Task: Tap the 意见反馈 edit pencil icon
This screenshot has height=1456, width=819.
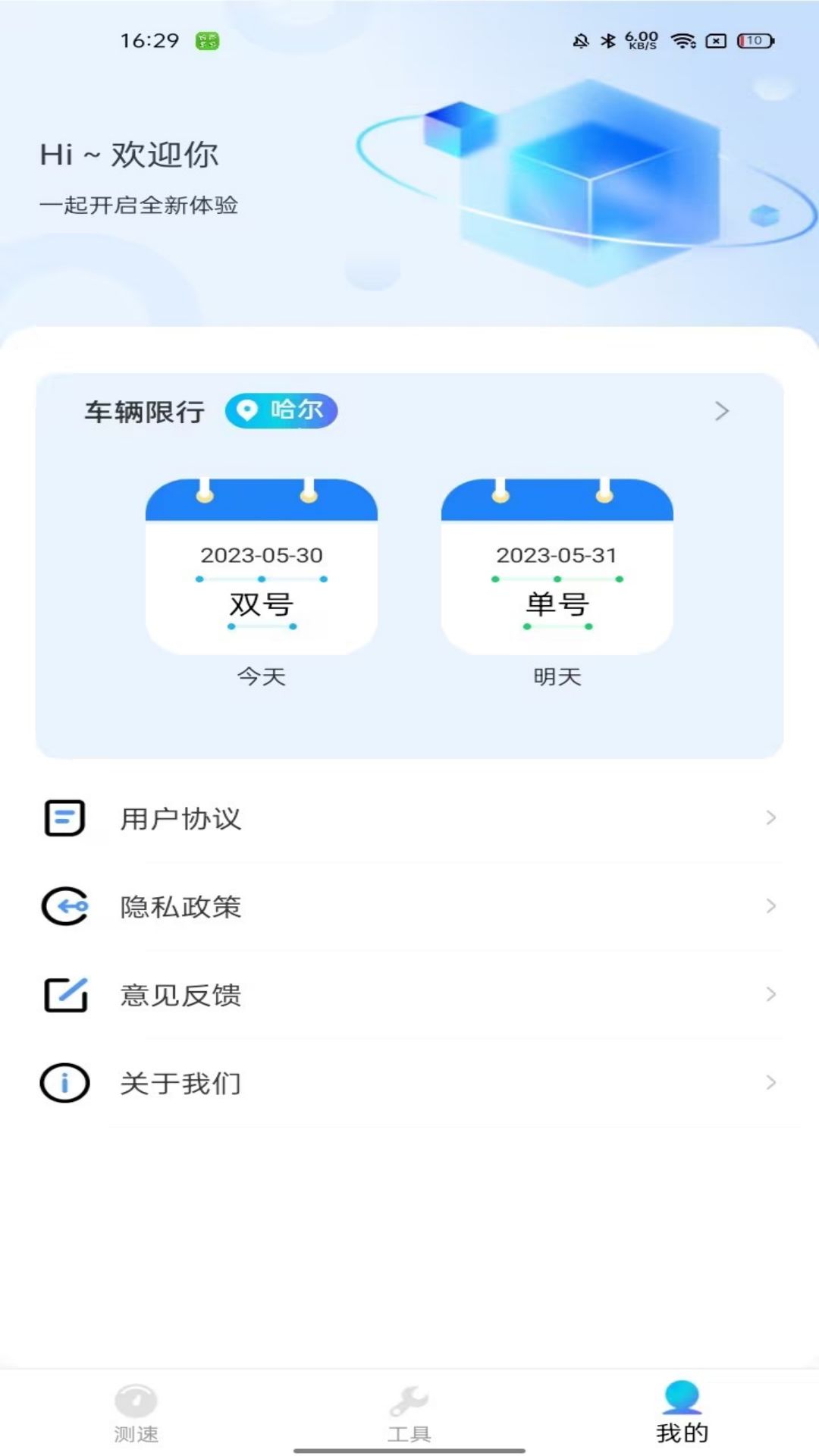Action: 65,995
